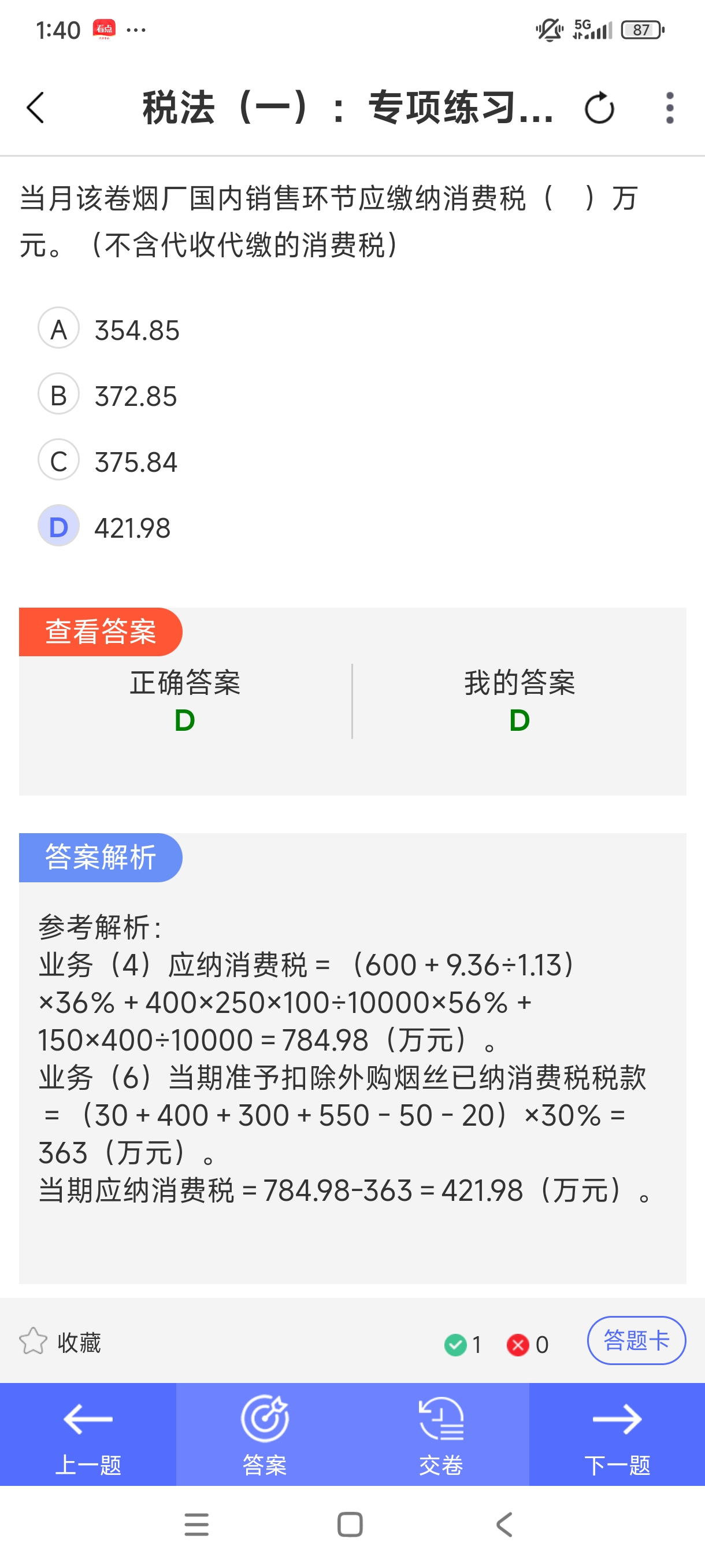Open the system recent apps menu

pyautogui.click(x=196, y=1525)
